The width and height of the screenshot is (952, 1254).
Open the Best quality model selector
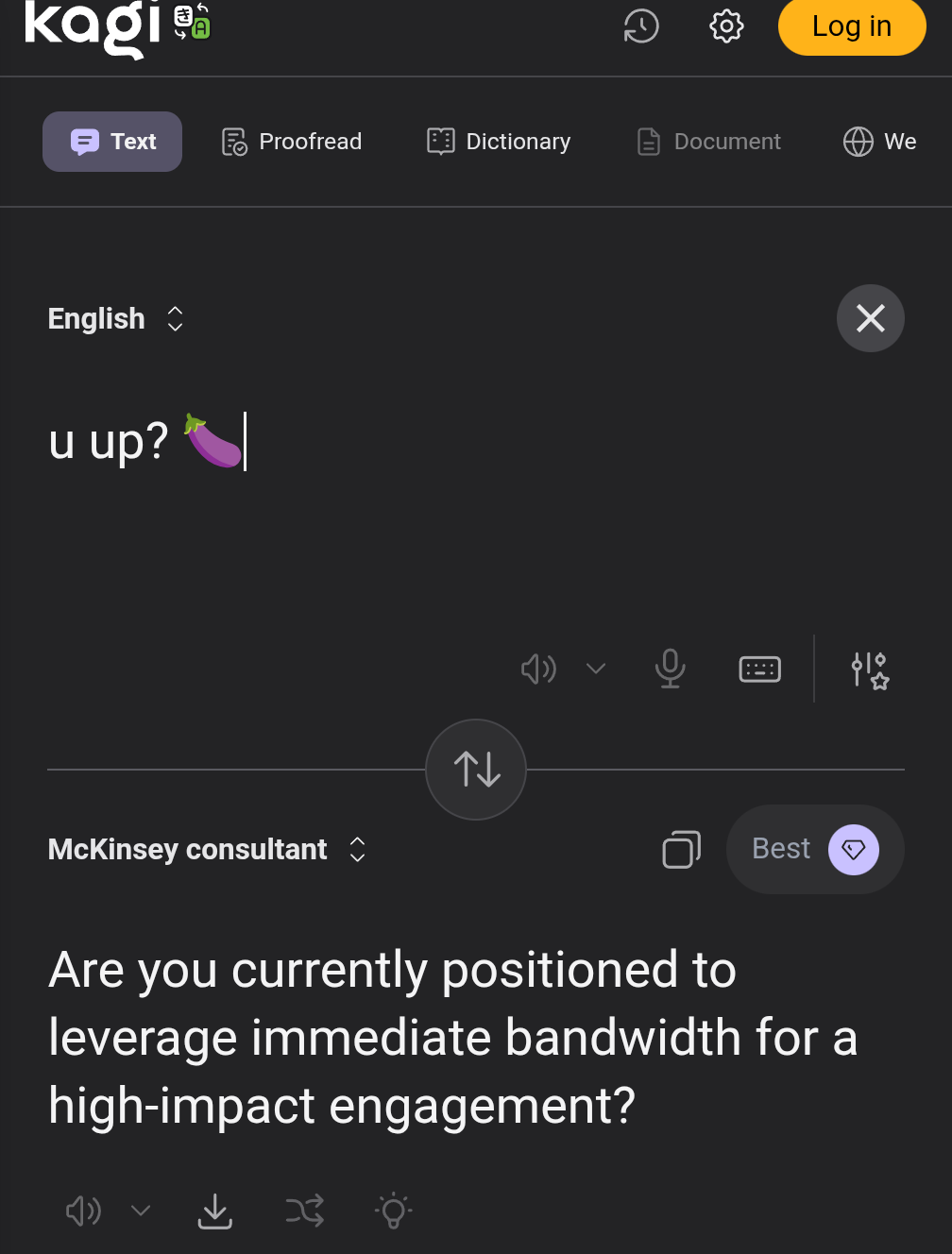[814, 849]
